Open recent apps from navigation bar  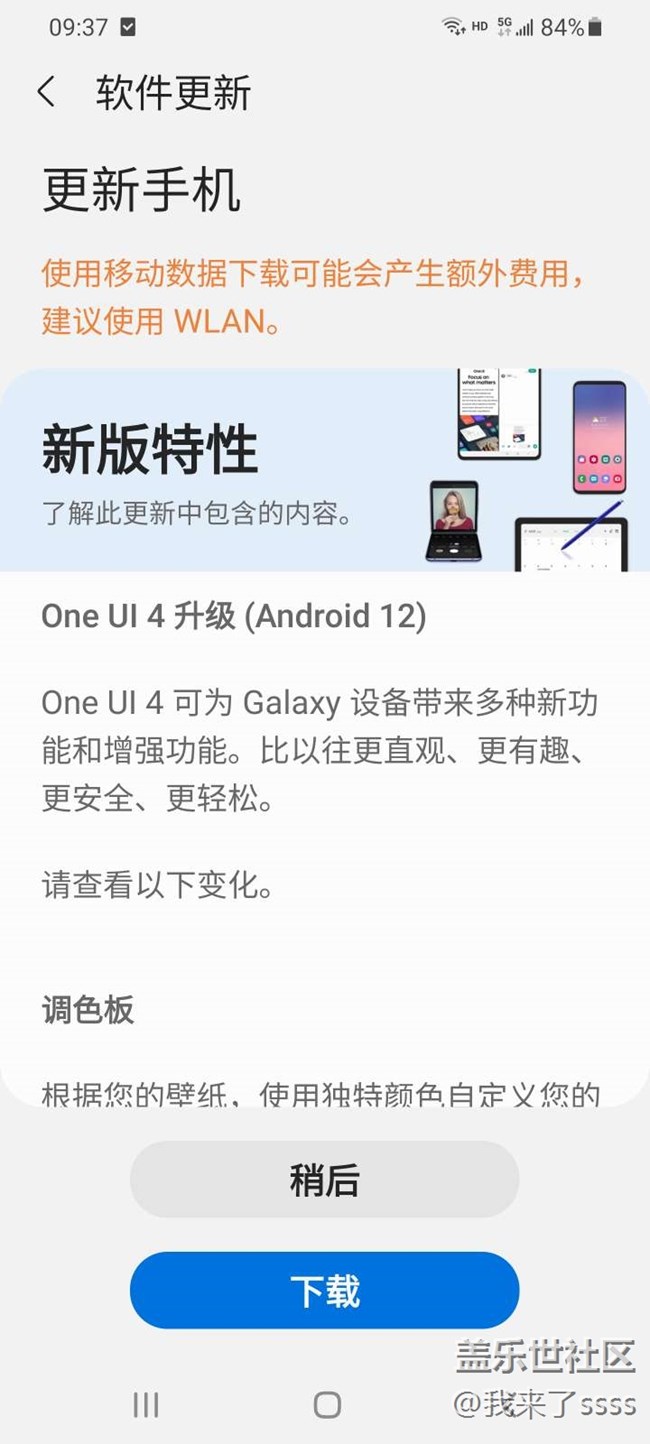tap(146, 1405)
